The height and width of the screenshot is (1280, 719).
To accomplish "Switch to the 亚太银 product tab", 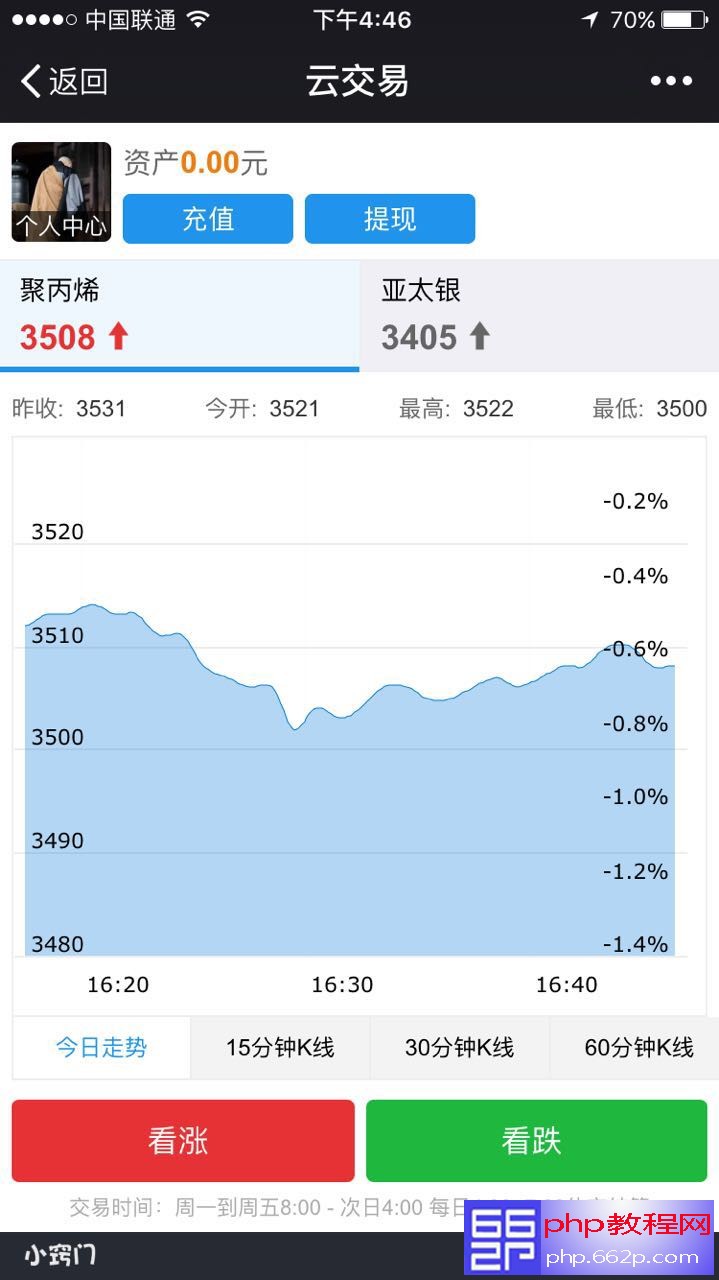I will coord(539,316).
